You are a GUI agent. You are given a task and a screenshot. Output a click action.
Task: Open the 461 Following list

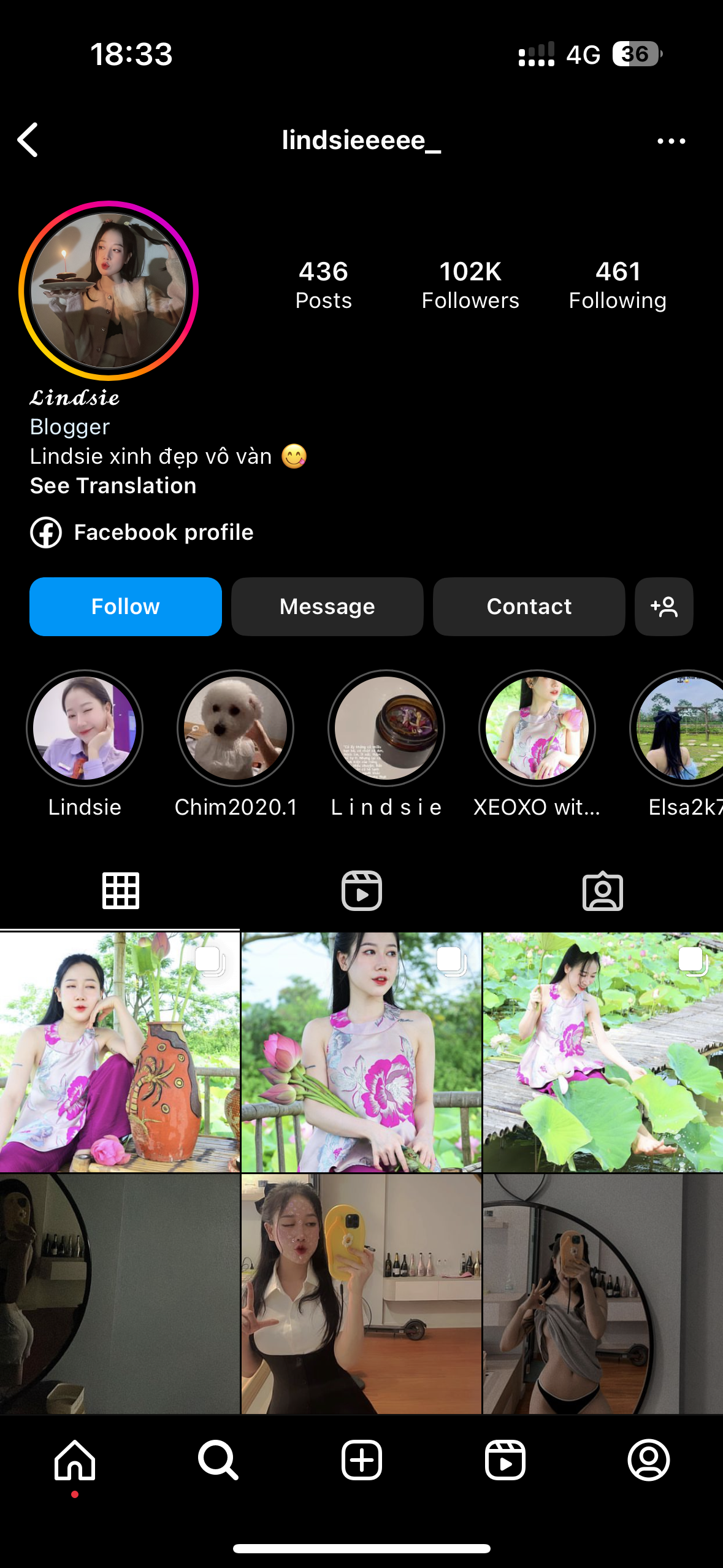(617, 285)
